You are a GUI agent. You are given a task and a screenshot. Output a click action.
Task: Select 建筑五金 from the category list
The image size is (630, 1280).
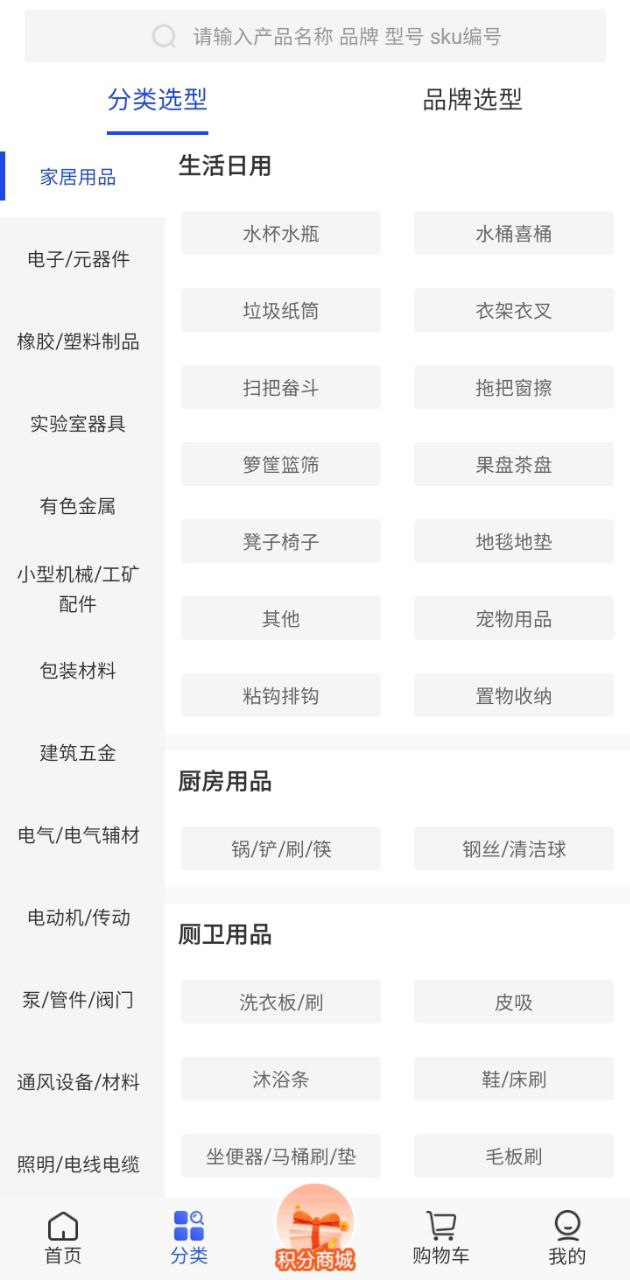pyautogui.click(x=79, y=753)
